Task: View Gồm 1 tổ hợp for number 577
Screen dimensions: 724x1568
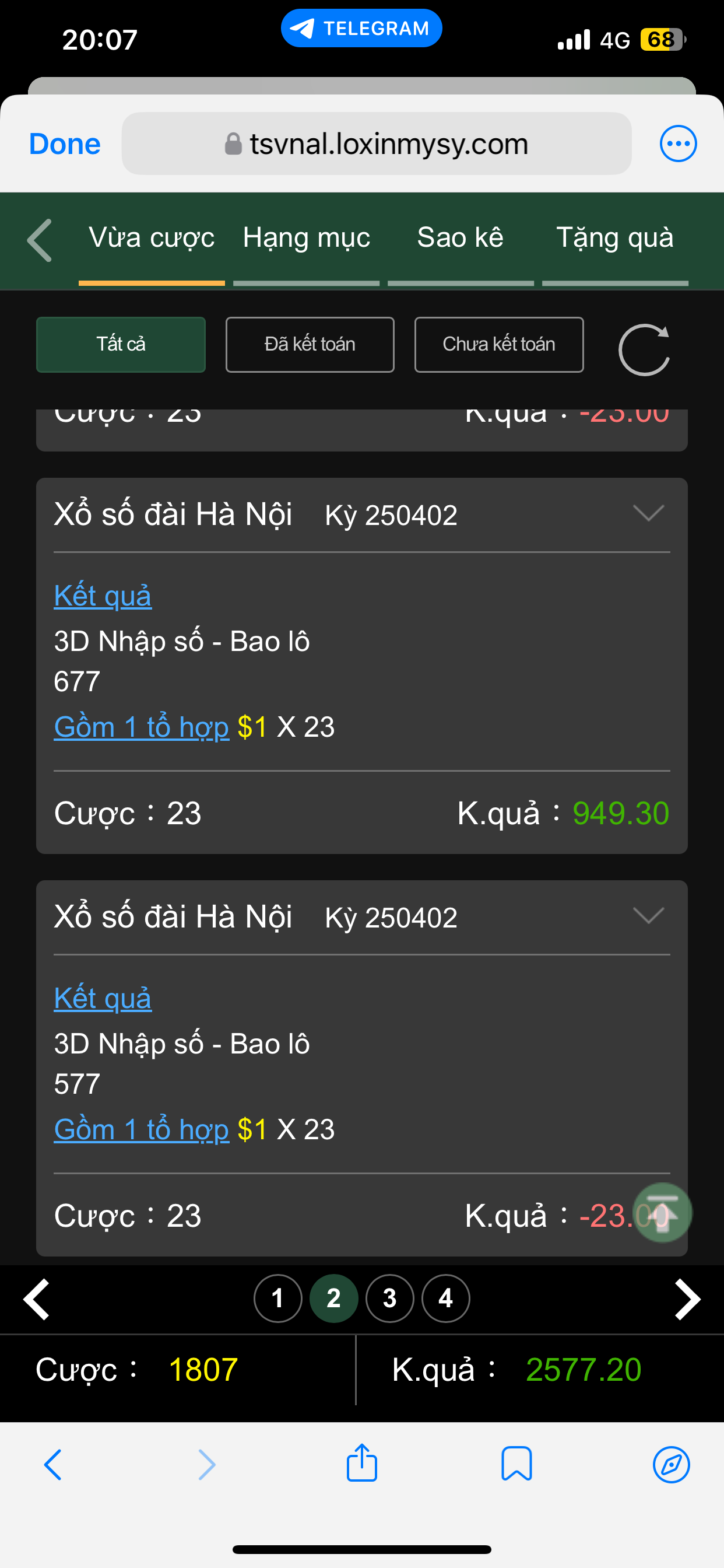Action: point(141,1130)
